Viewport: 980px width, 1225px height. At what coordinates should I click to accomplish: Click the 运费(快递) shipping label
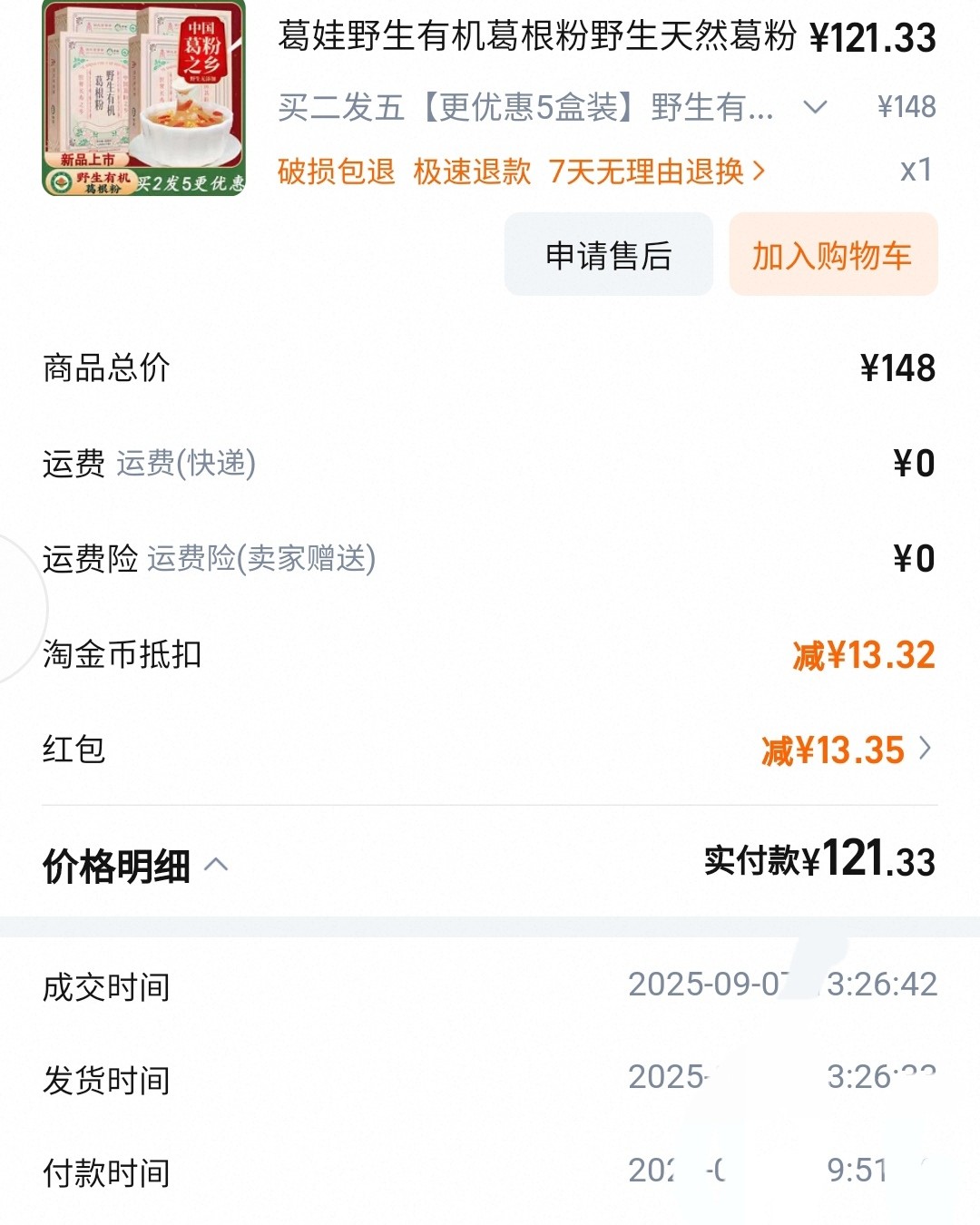(186, 465)
